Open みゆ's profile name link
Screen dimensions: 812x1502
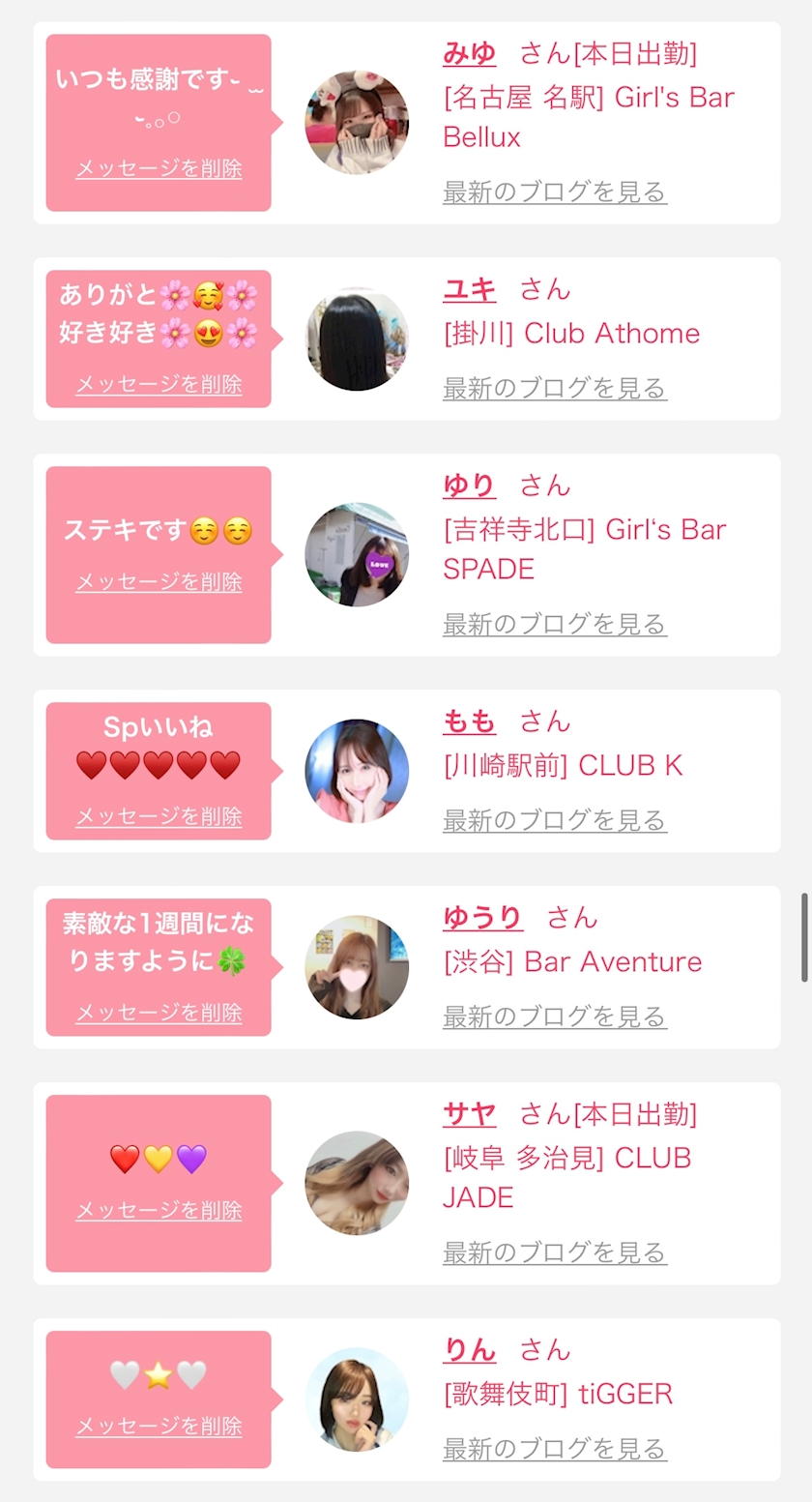[469, 54]
